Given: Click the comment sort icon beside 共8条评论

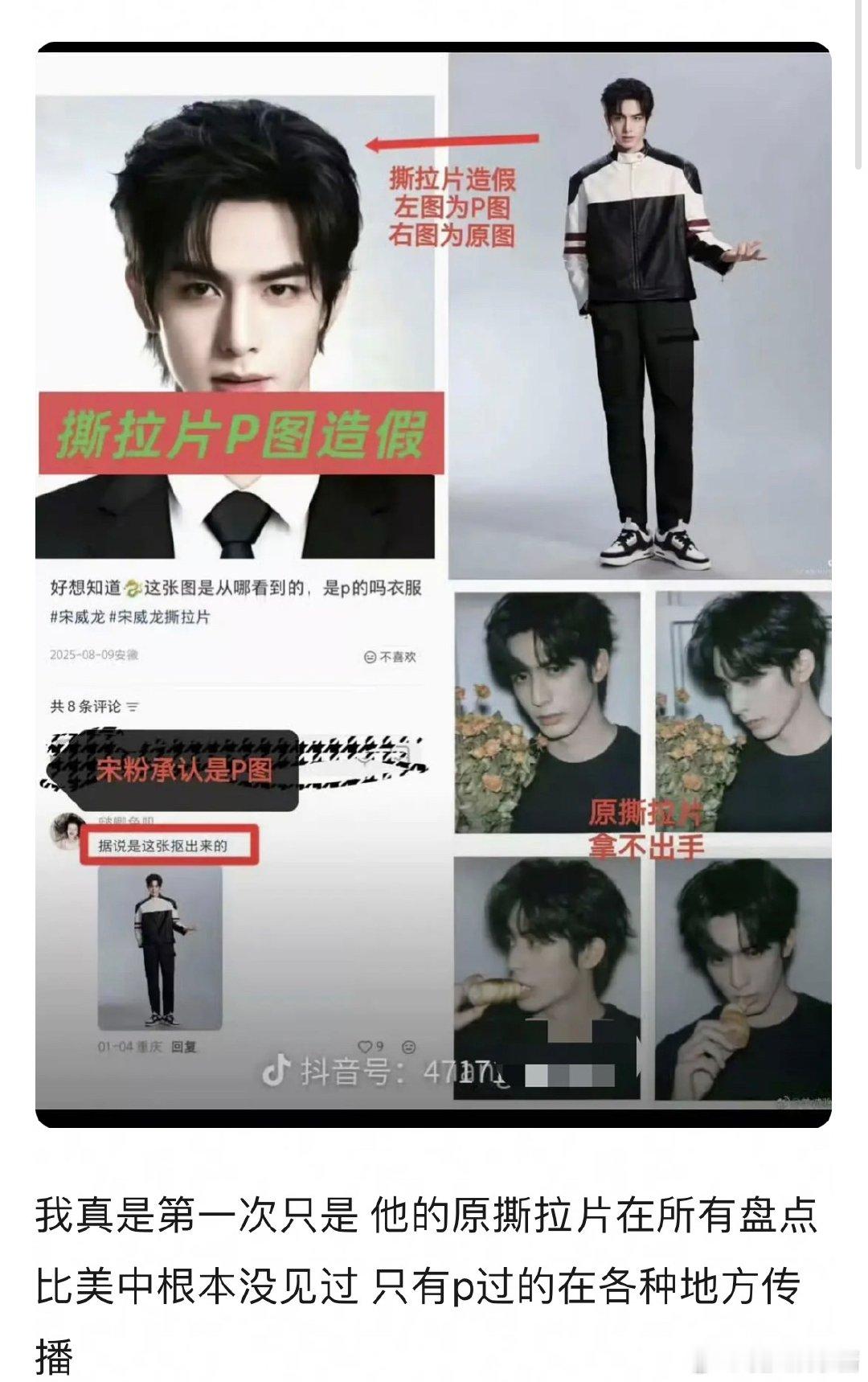Looking at the screenshot, I should click(x=134, y=705).
